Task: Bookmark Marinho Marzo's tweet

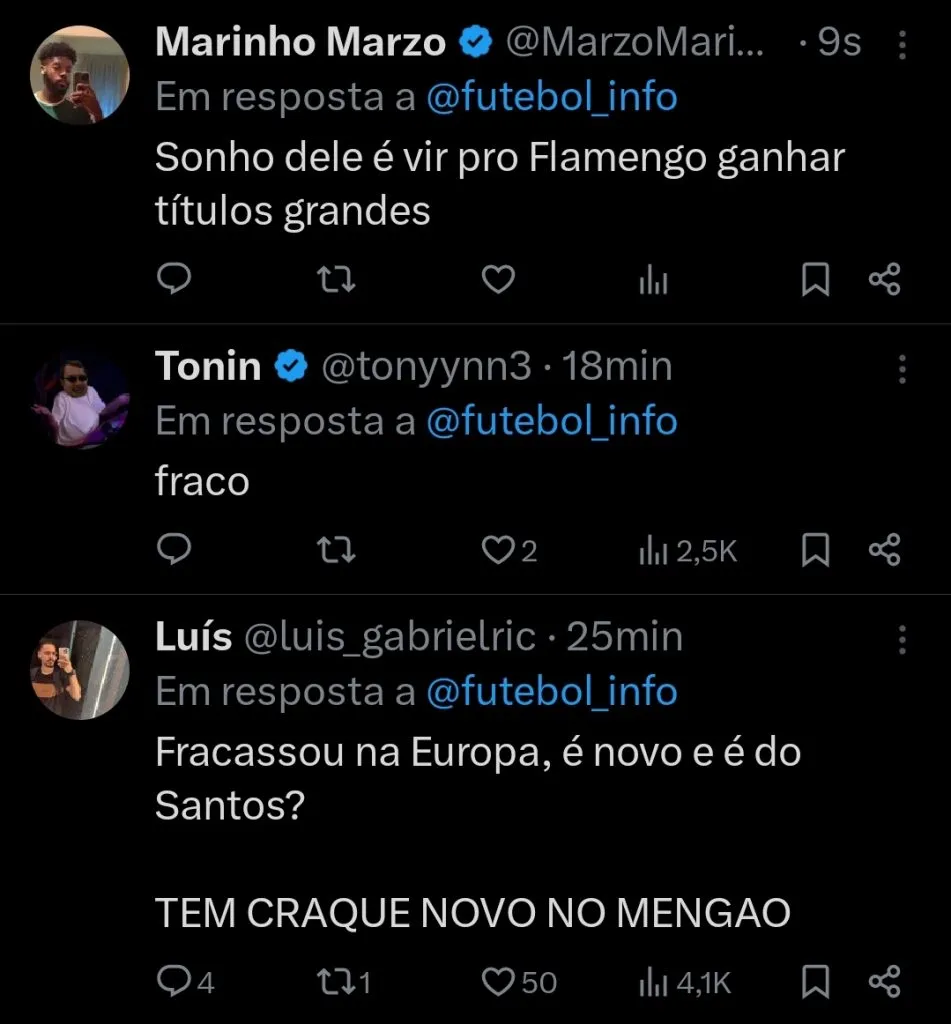Action: pos(816,281)
